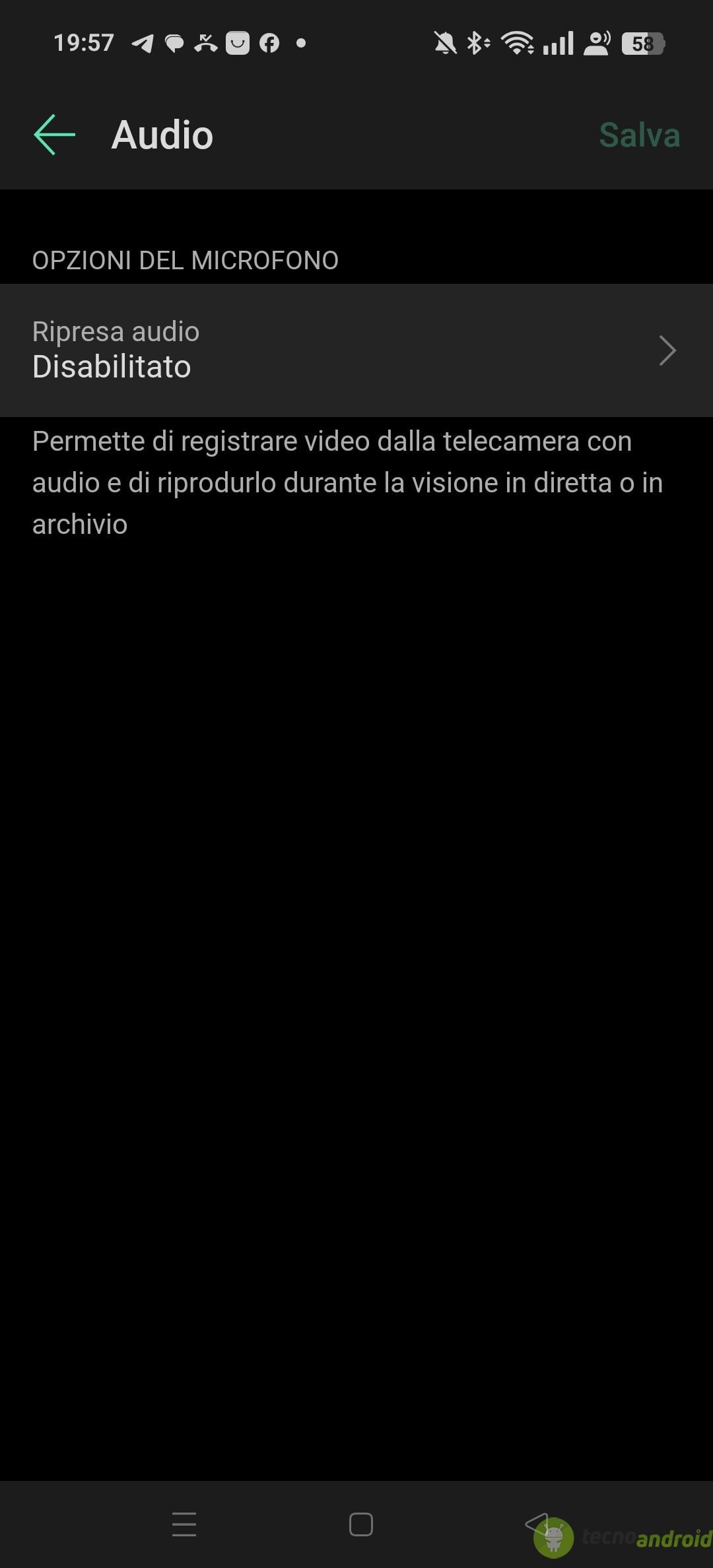Open recent apps in navigation bar
The height and width of the screenshot is (1568, 713).
tap(184, 1524)
